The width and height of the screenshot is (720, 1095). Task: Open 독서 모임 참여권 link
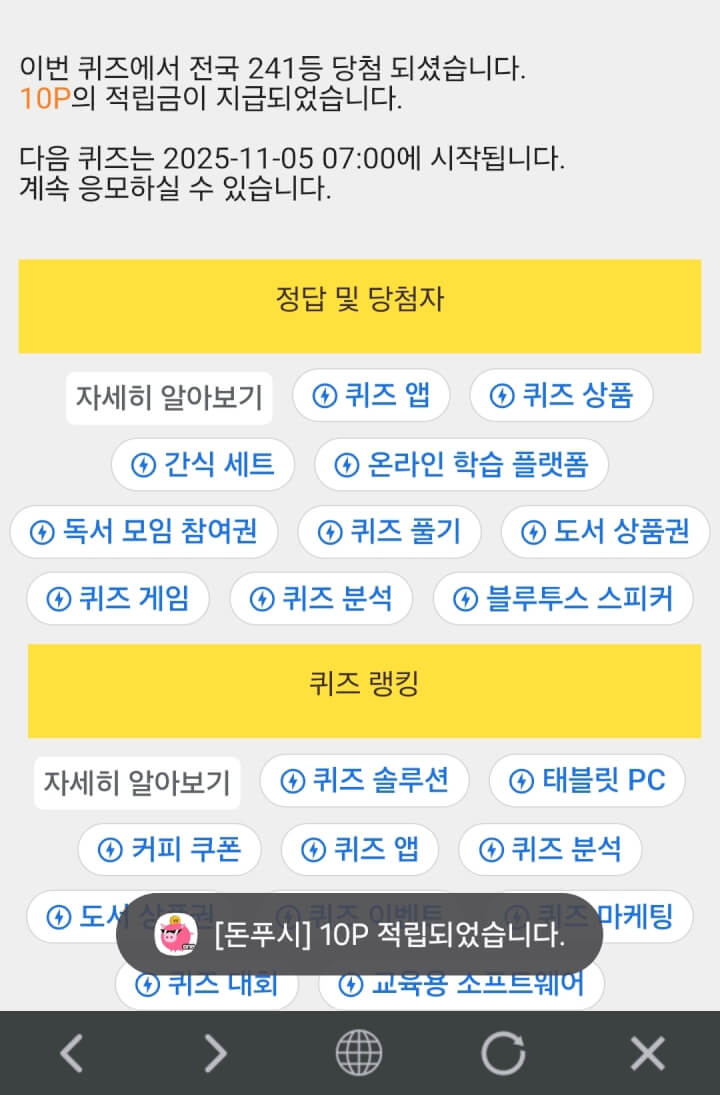coord(144,532)
